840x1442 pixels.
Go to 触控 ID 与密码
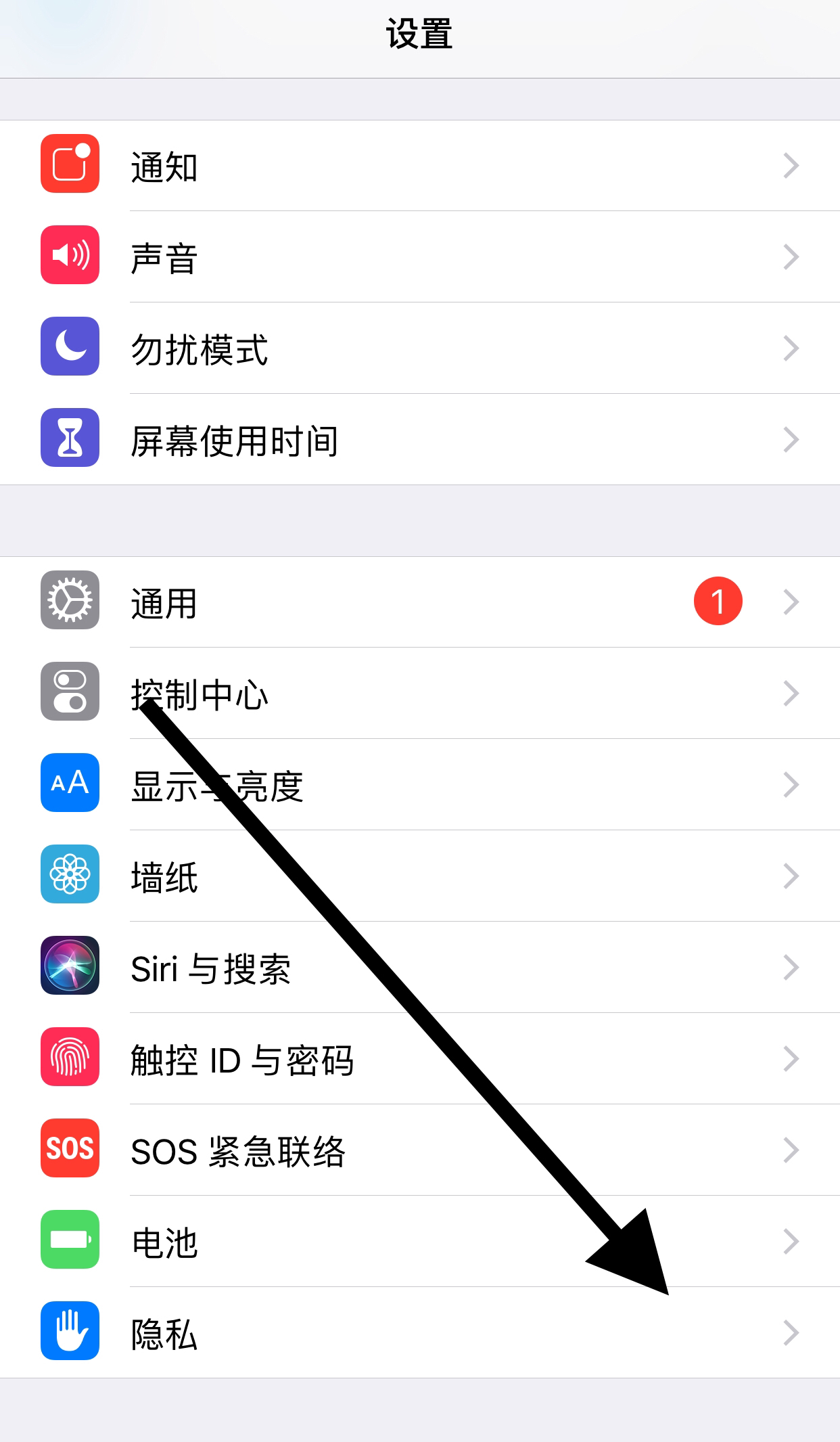(x=420, y=1059)
